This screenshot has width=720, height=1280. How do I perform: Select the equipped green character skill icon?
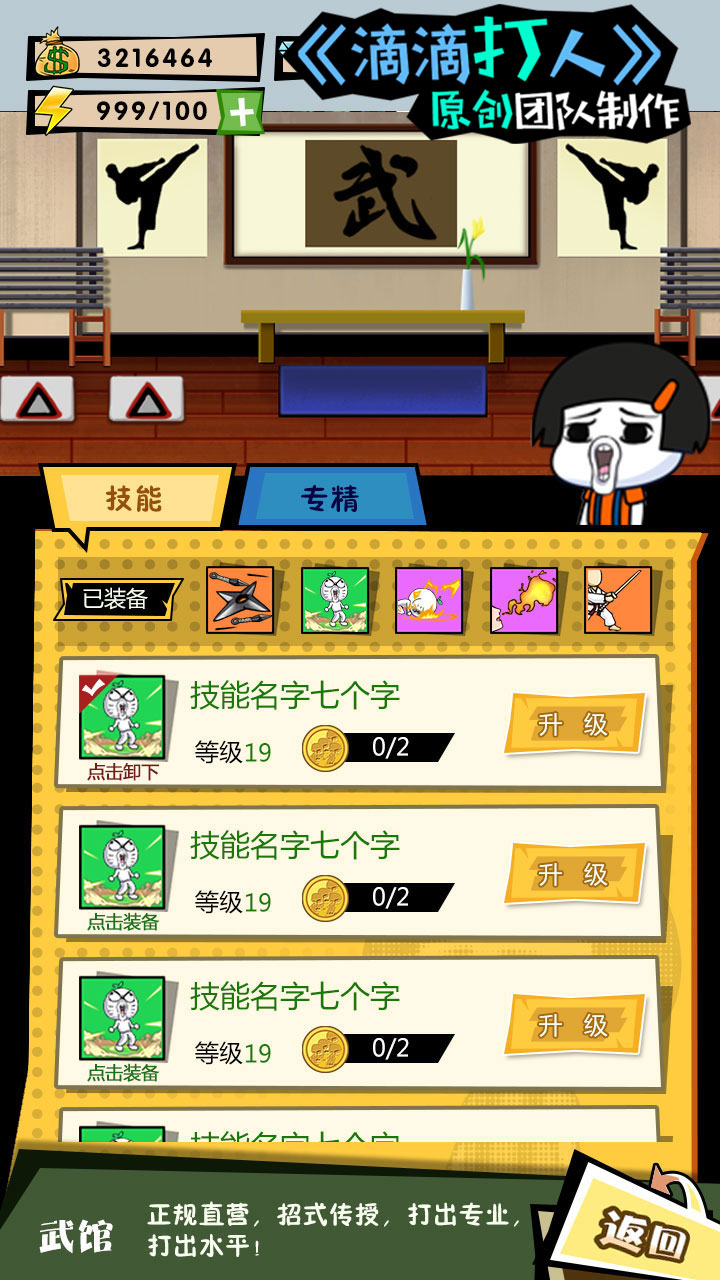[334, 600]
